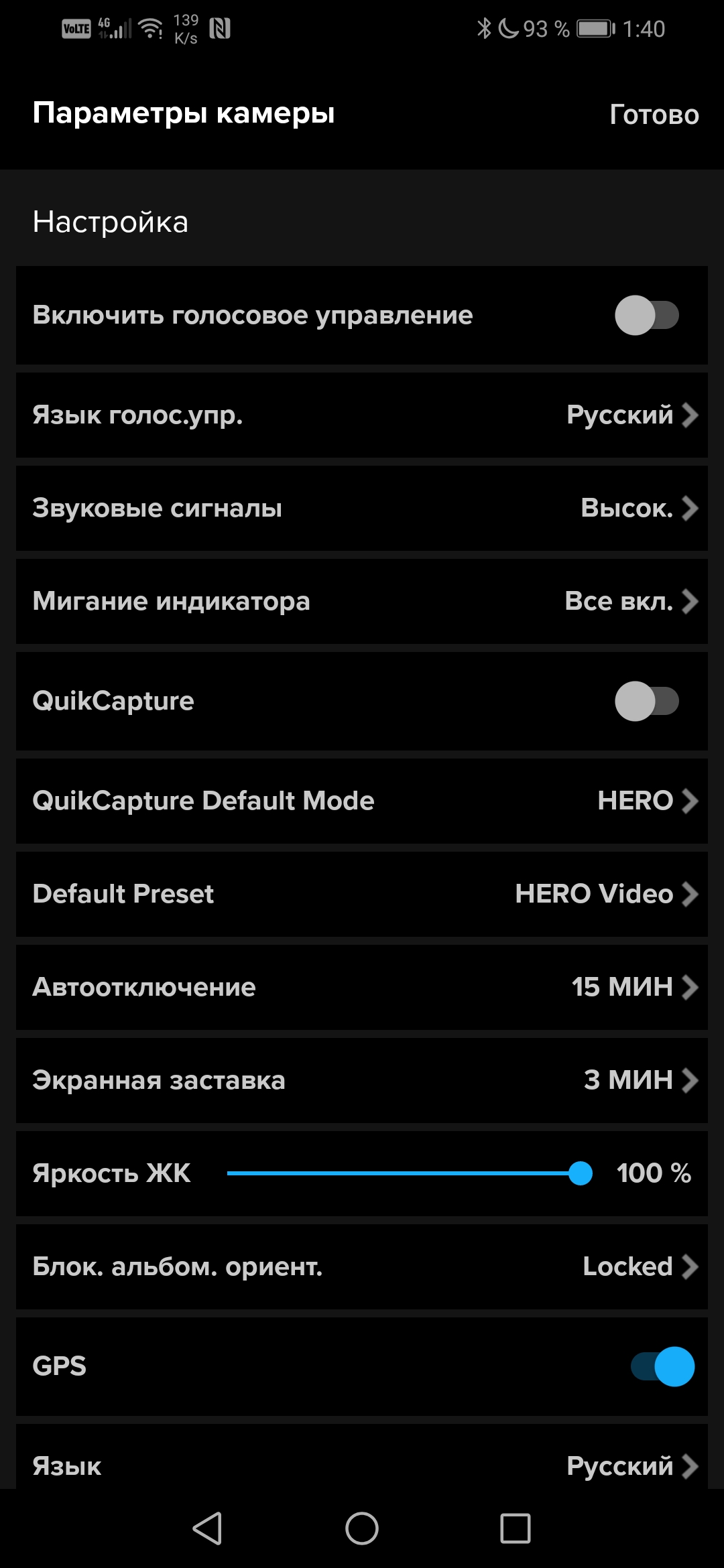Enable the voice control switch
This screenshot has width=724, height=1568.
click(x=646, y=315)
